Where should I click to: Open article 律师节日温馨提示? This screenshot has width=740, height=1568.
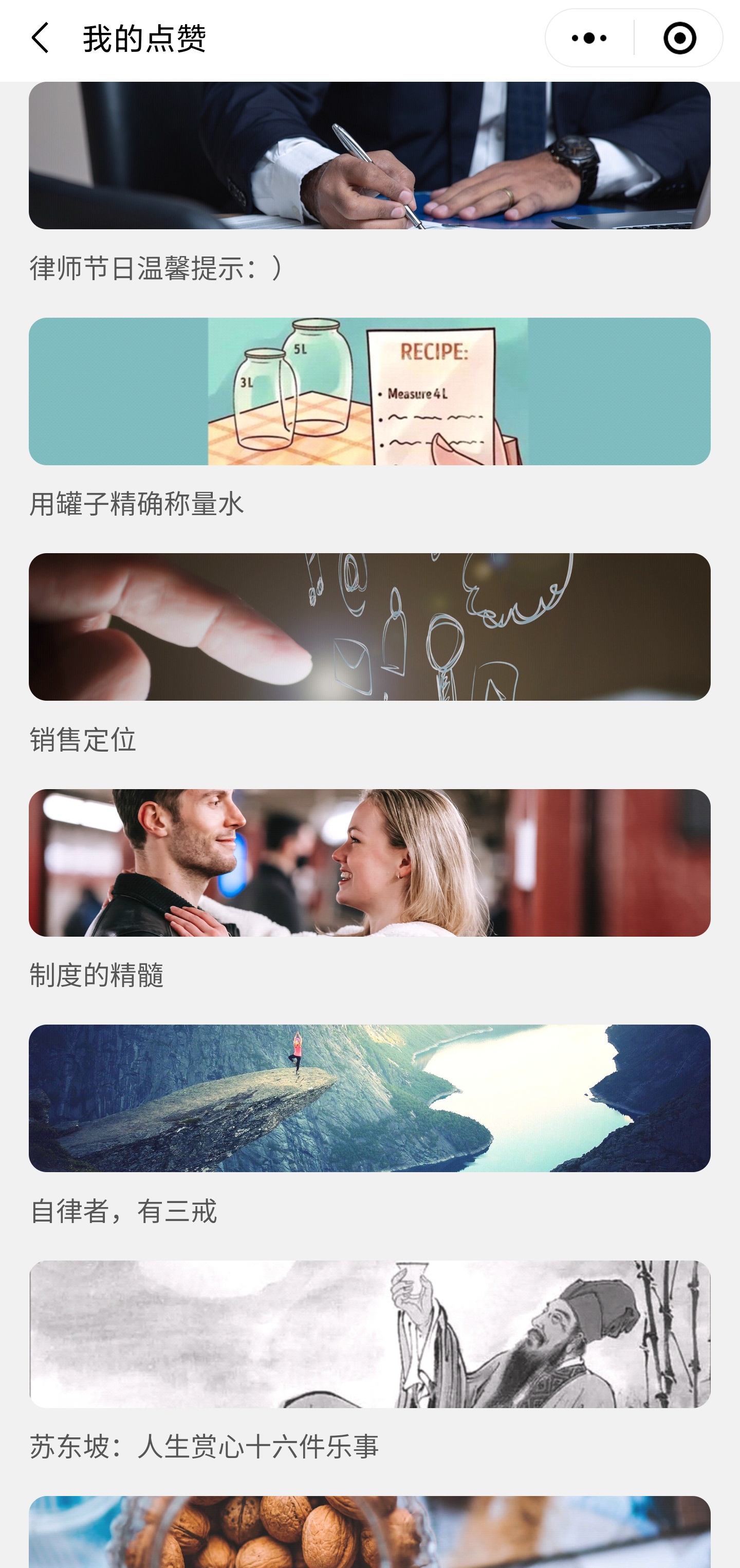click(369, 183)
